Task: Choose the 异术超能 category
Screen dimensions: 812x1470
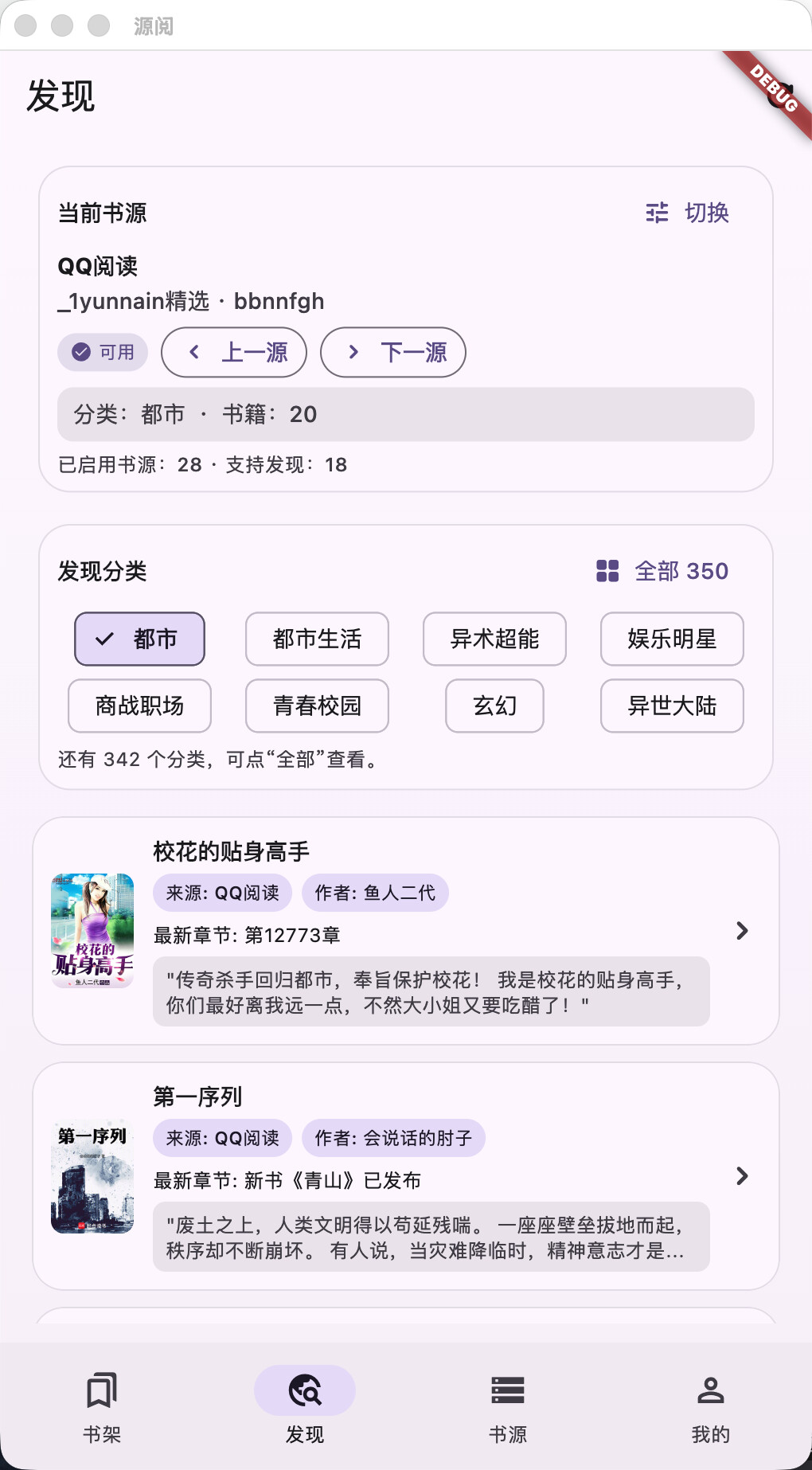Action: [x=494, y=639]
